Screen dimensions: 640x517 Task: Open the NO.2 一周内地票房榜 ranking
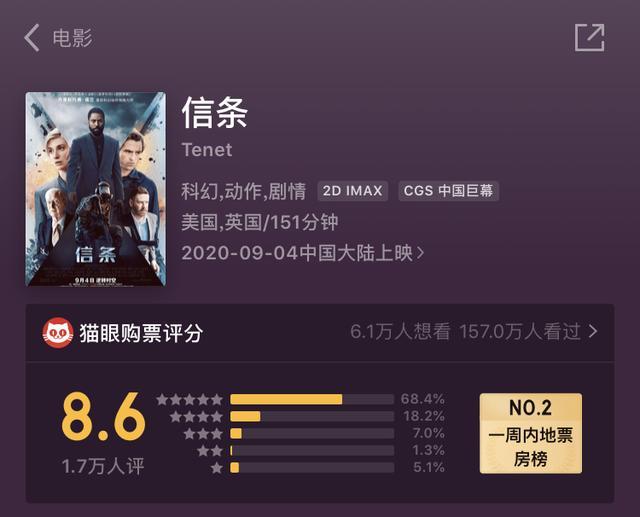(530, 432)
